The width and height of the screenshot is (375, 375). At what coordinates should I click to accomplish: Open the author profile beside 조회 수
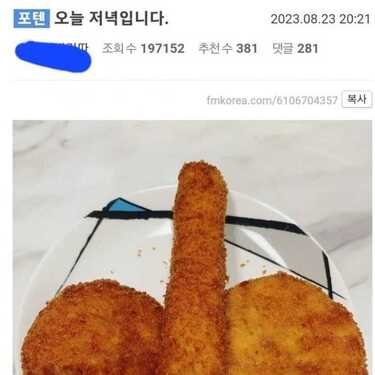53,56
